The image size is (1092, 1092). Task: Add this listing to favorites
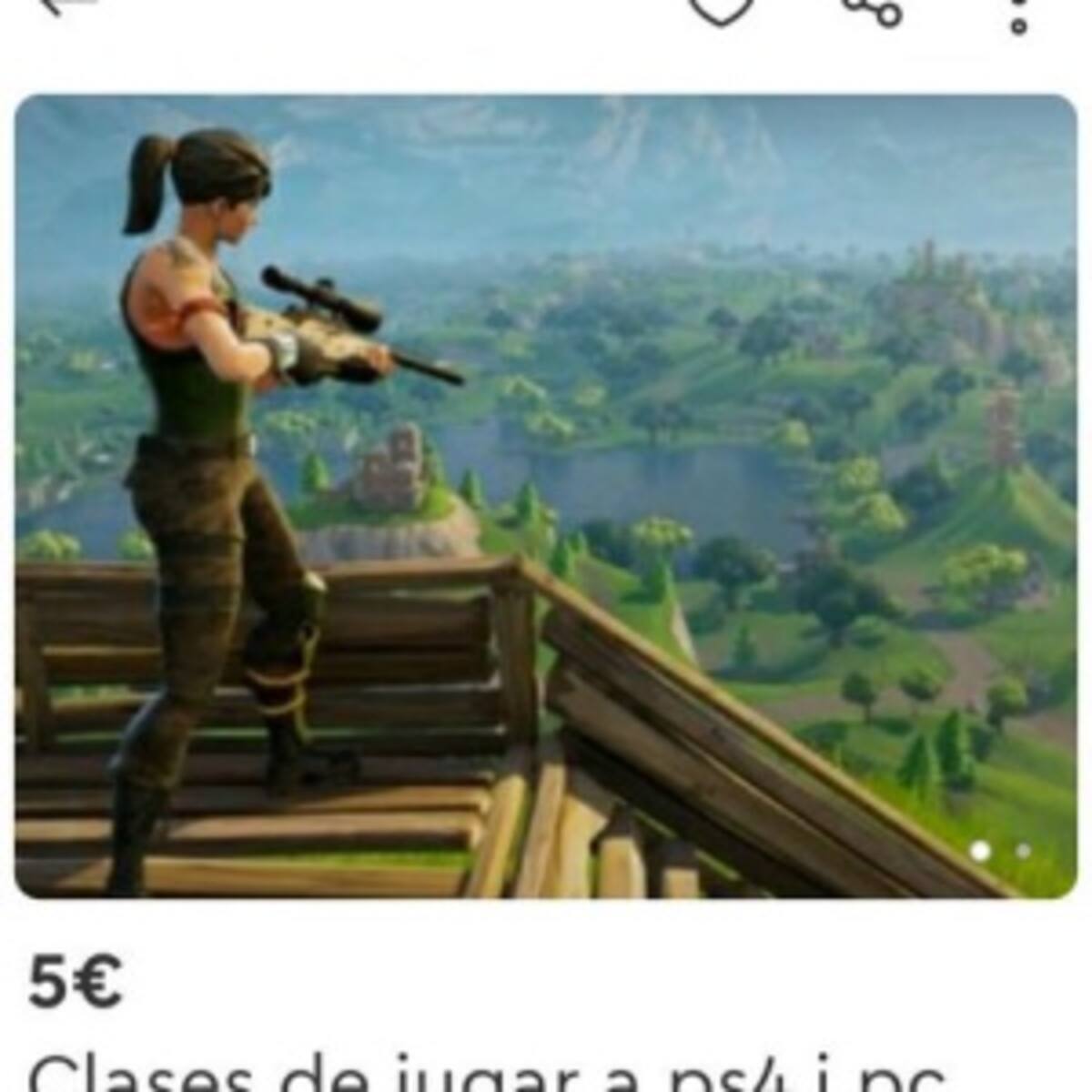click(x=723, y=9)
